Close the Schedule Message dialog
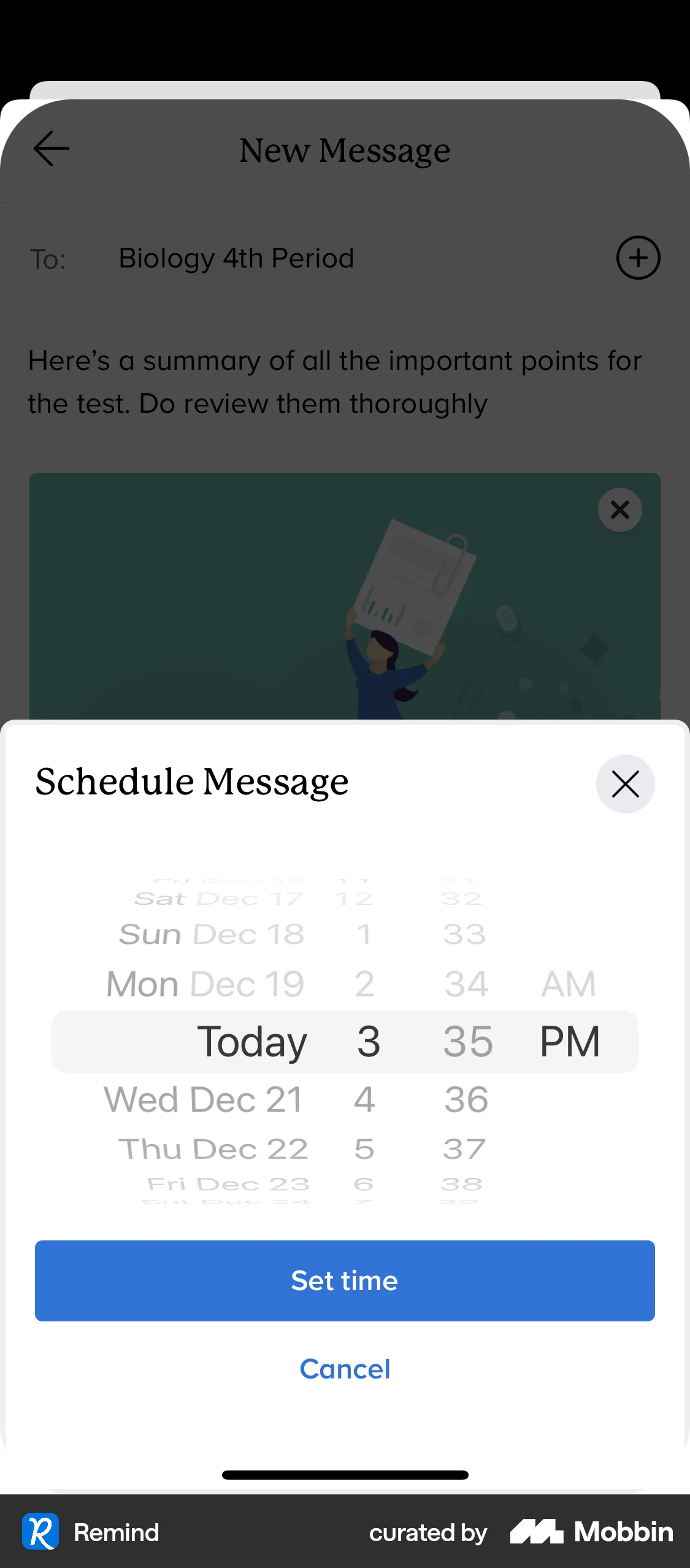 coord(625,783)
